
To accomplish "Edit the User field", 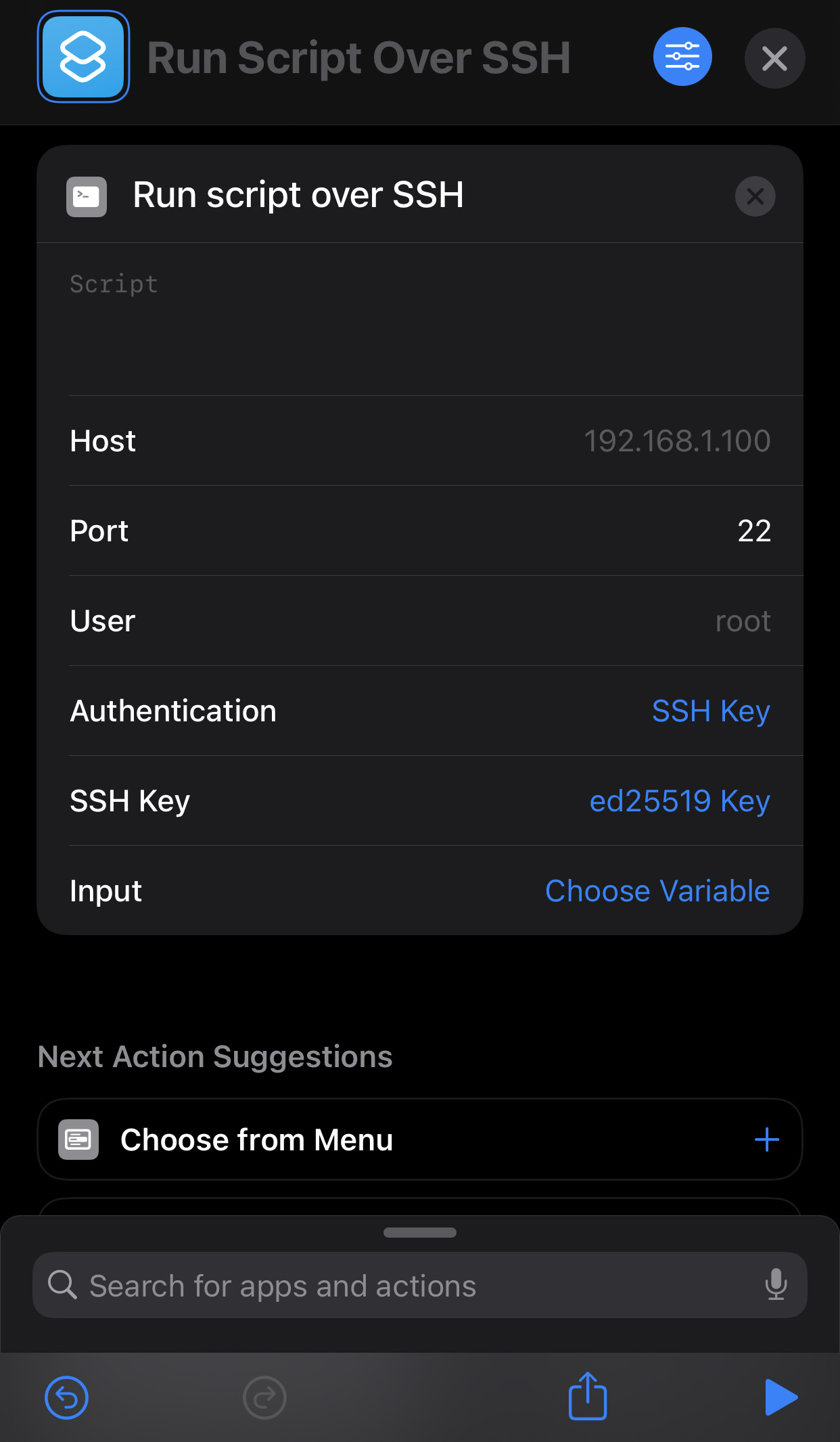I will pyautogui.click(x=743, y=621).
